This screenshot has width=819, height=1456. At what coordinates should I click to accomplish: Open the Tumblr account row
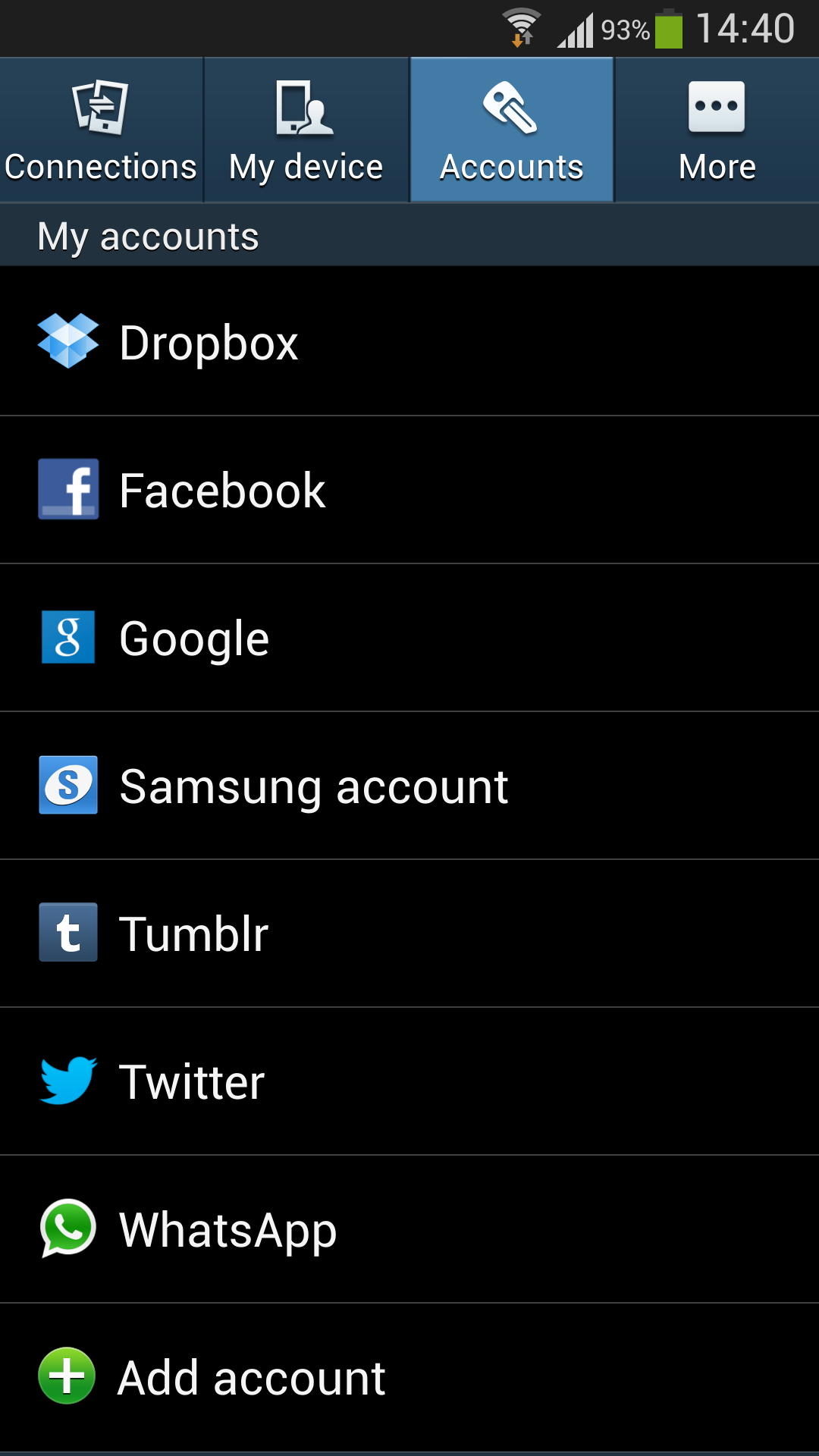(x=409, y=934)
